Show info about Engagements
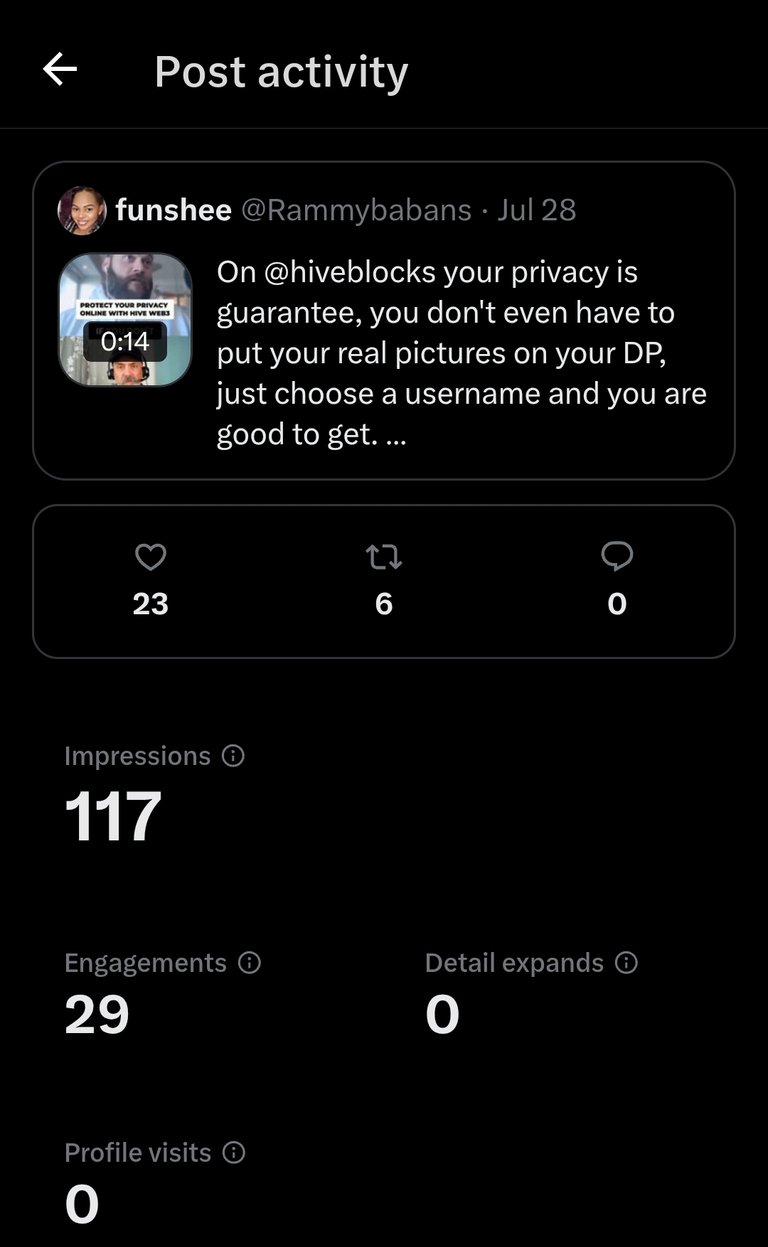This screenshot has width=768, height=1247. pyautogui.click(x=249, y=963)
